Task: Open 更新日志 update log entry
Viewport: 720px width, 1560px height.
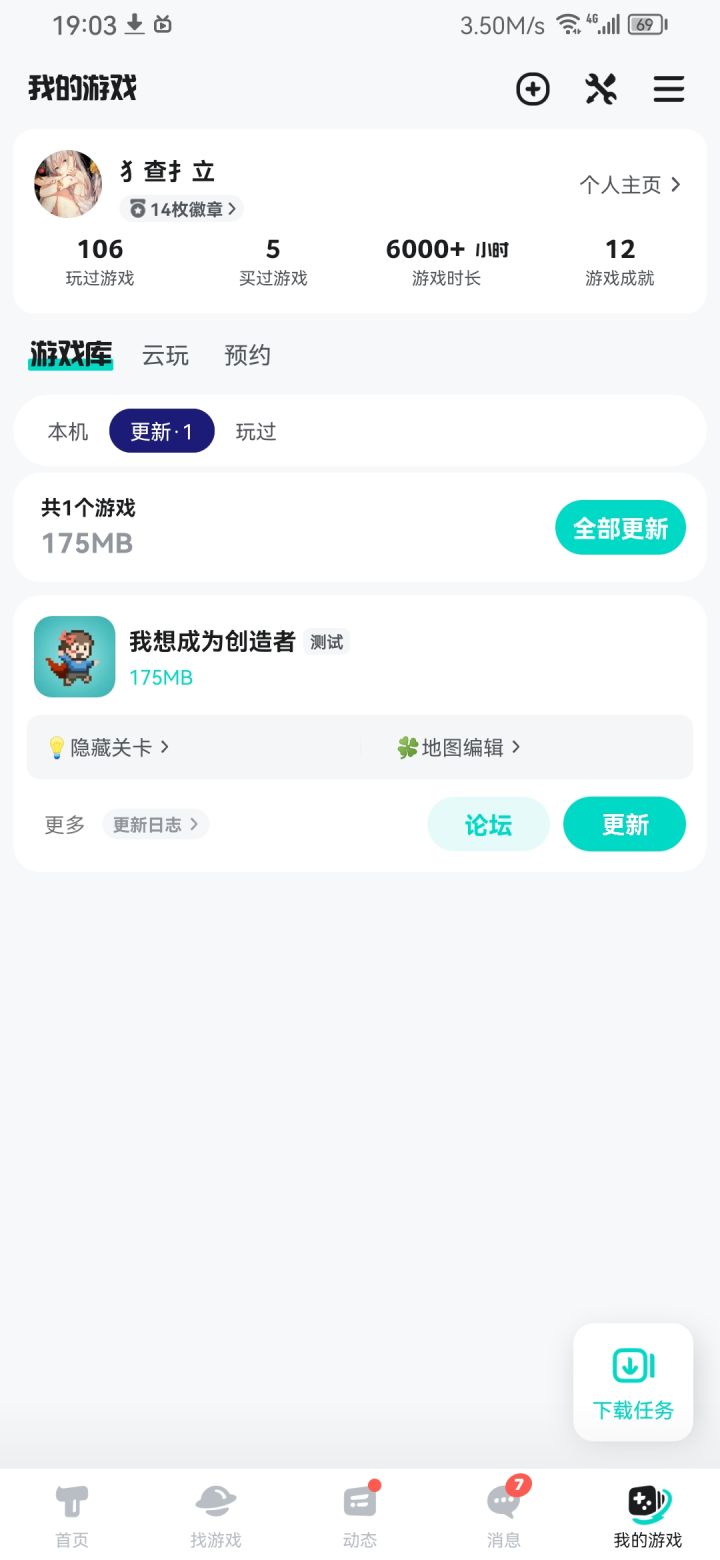Action: (x=155, y=824)
